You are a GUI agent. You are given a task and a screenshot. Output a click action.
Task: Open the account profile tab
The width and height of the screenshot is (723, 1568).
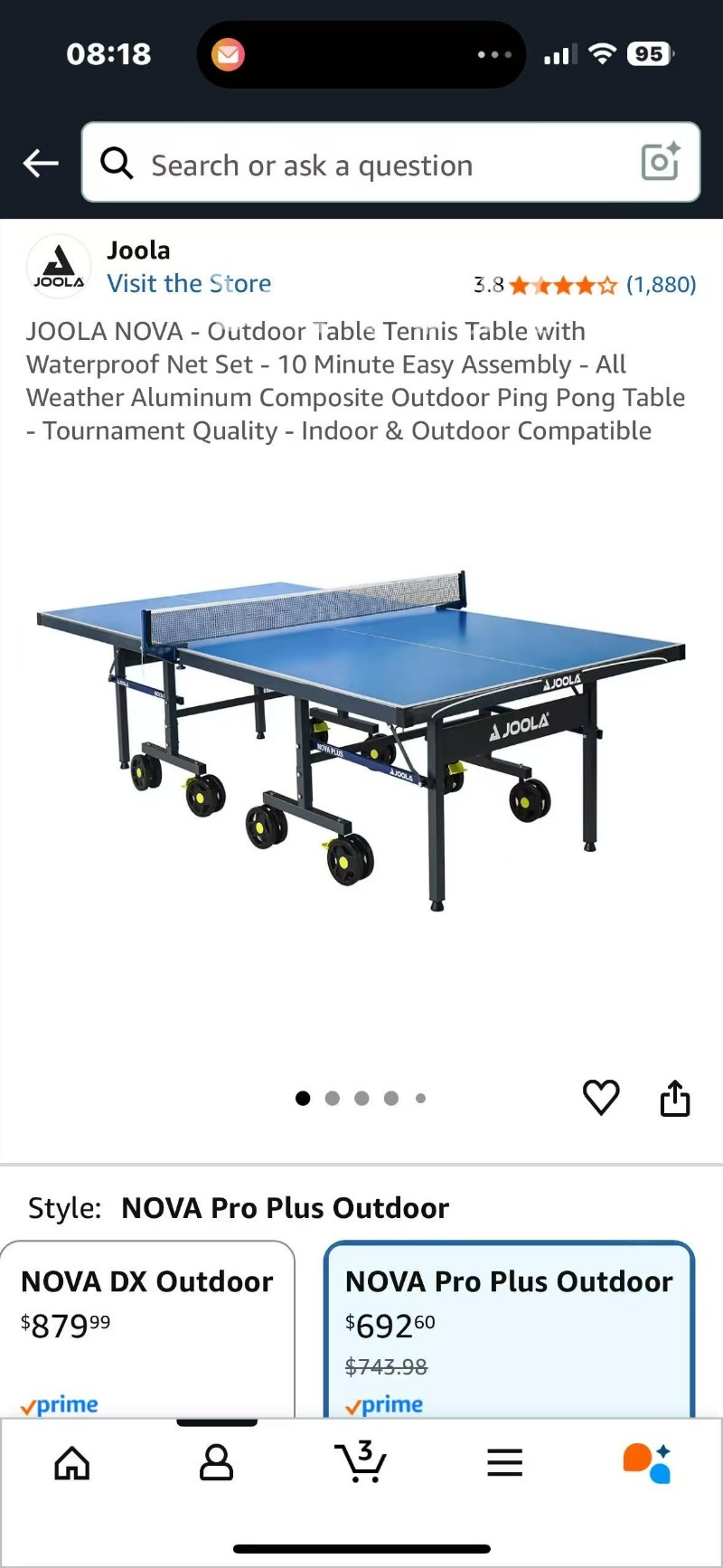point(216,1462)
